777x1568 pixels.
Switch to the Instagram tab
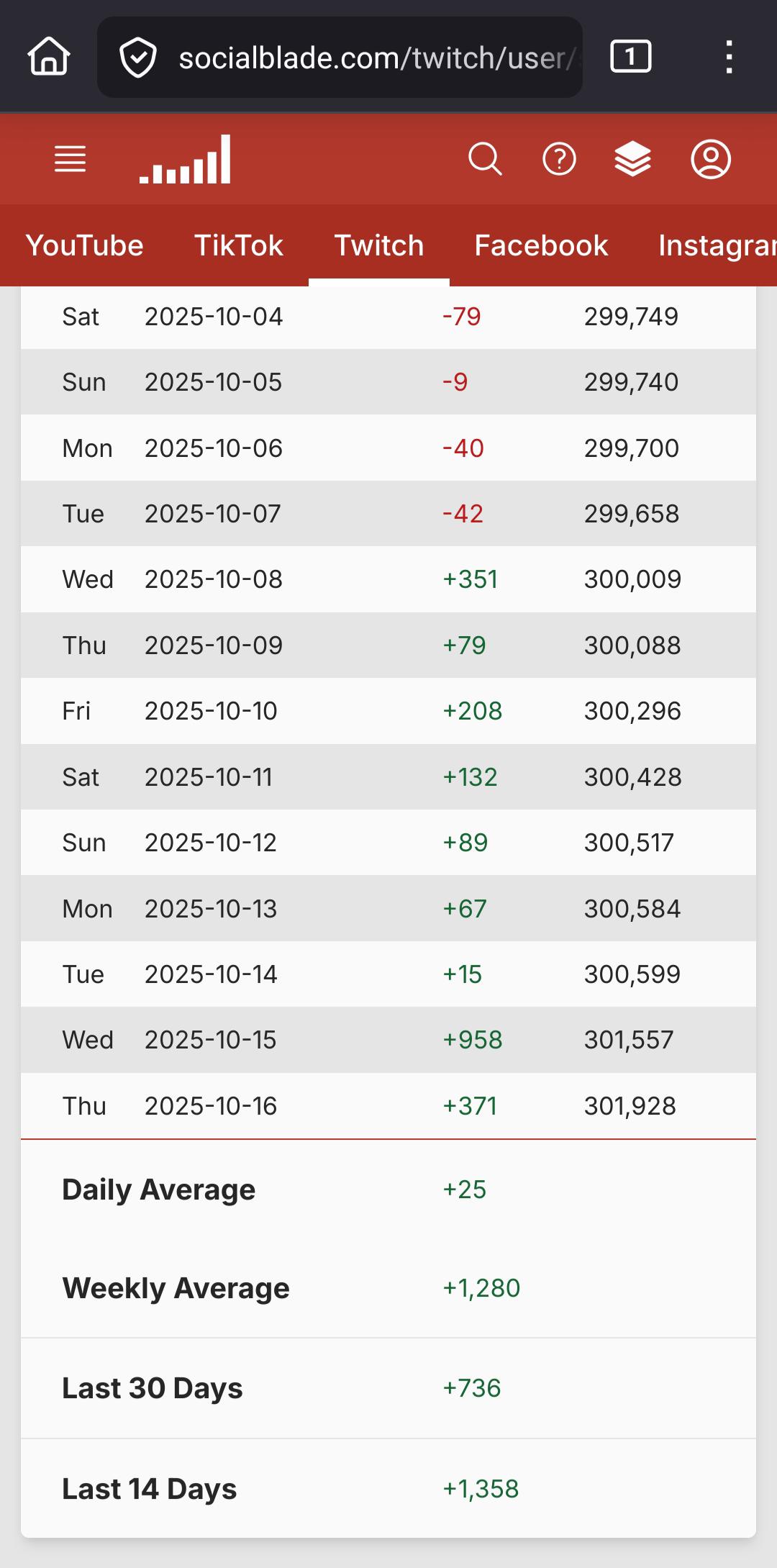tap(717, 245)
